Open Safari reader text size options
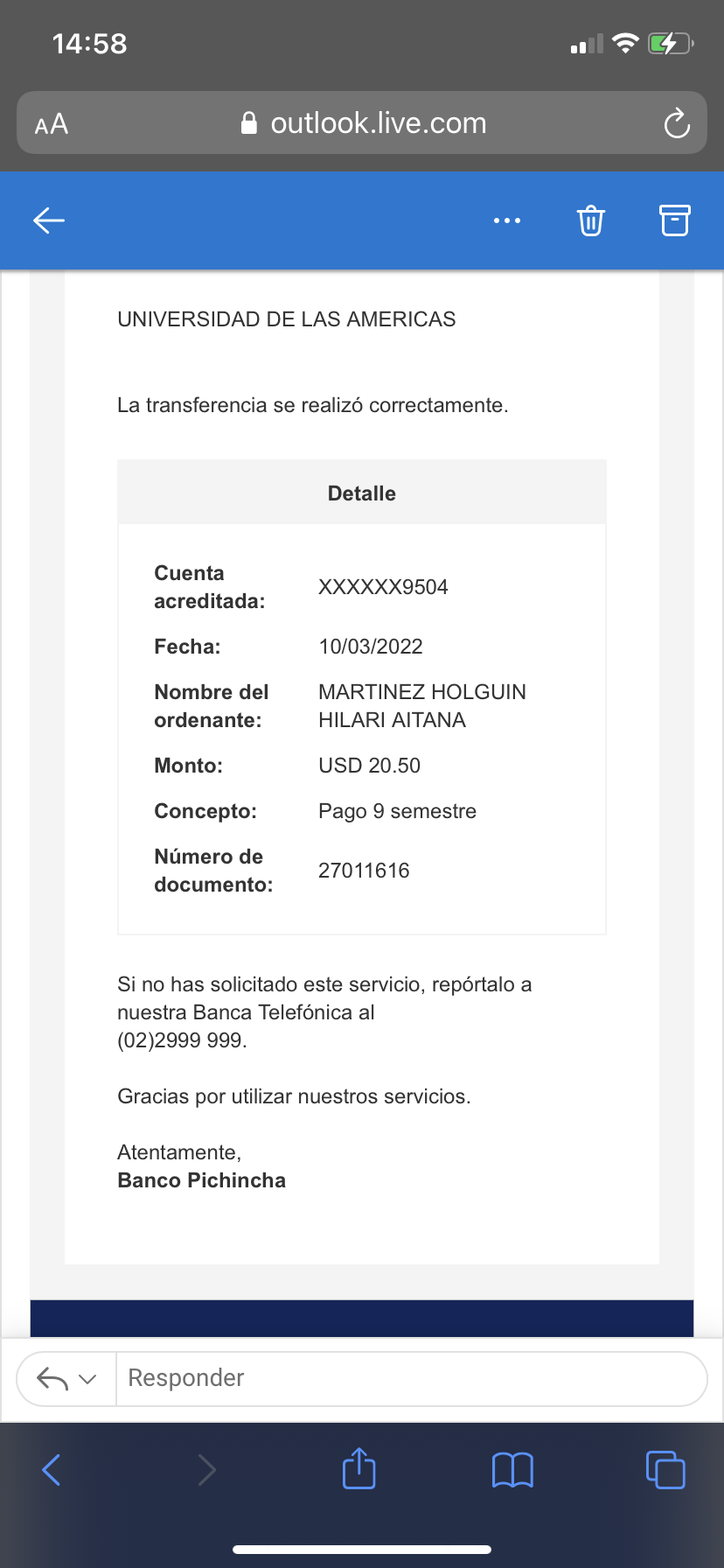Viewport: 724px width, 1568px height. click(52, 124)
